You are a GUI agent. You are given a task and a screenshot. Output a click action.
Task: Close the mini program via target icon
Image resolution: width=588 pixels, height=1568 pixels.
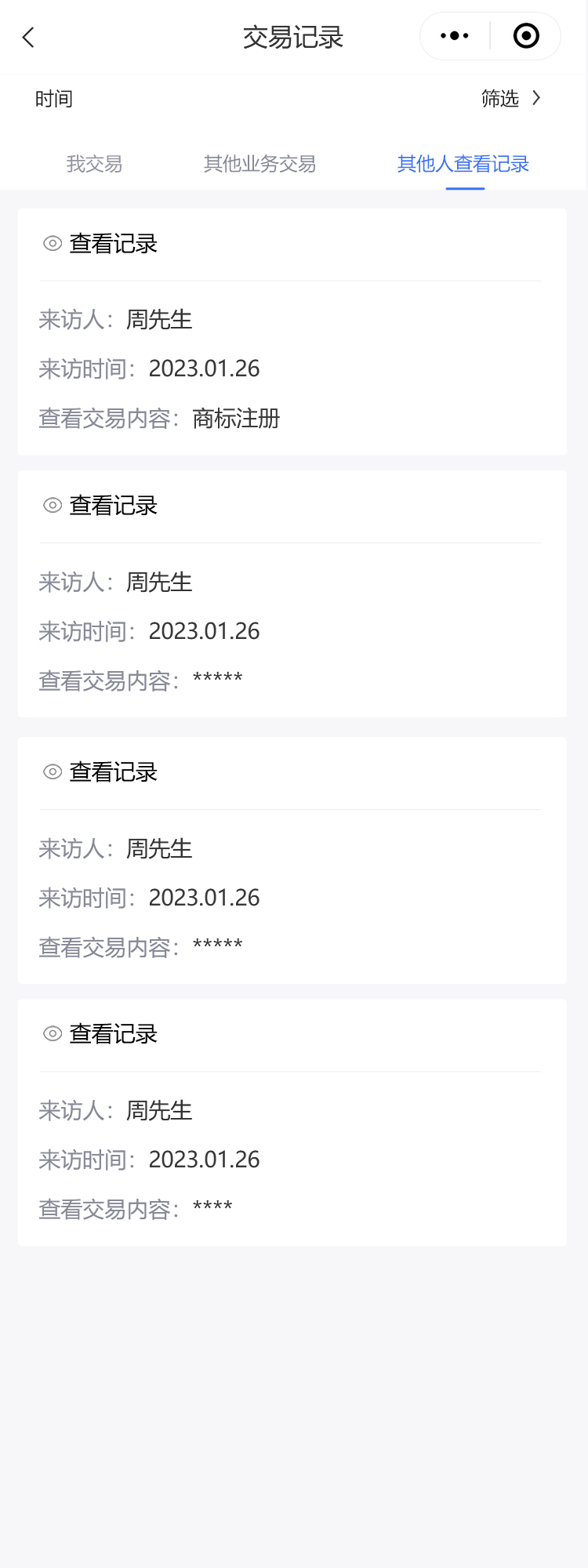526,36
